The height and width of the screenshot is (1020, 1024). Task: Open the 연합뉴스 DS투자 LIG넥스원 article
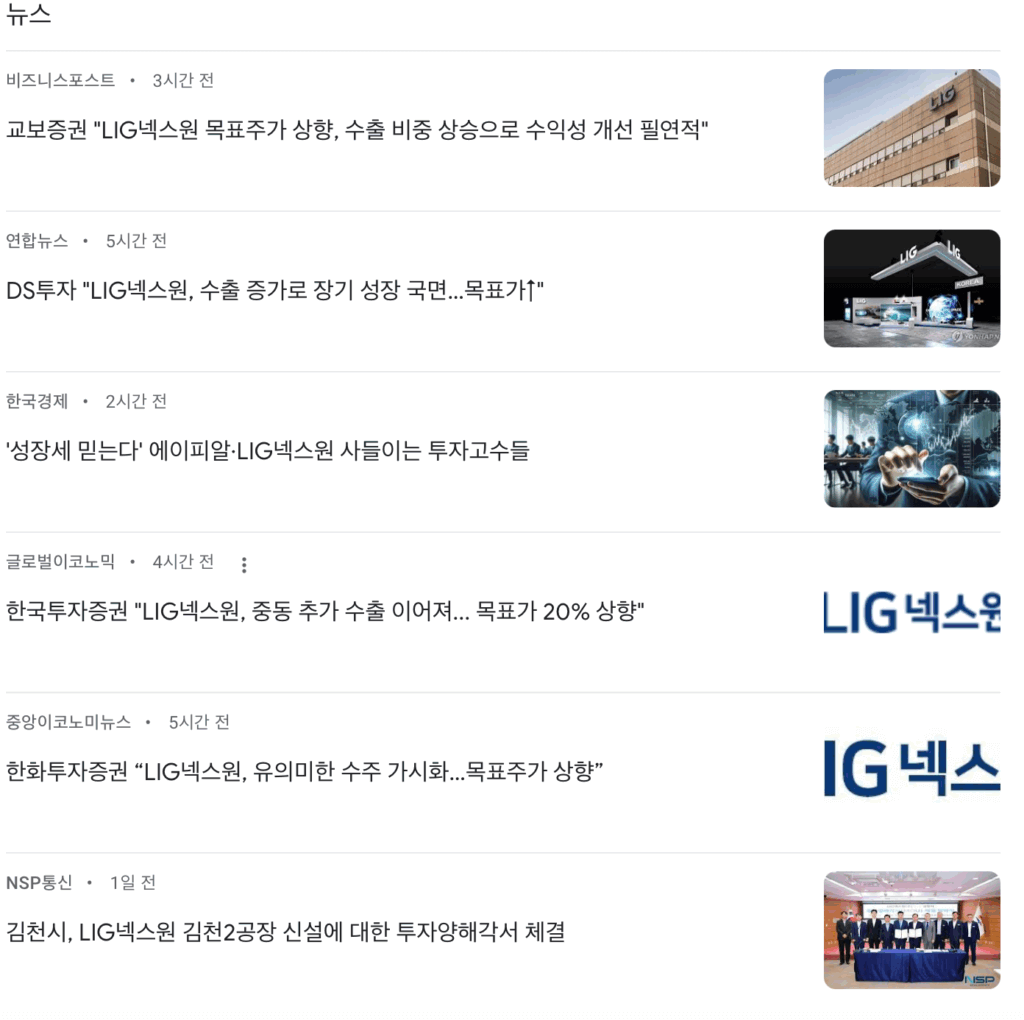[x=275, y=291]
